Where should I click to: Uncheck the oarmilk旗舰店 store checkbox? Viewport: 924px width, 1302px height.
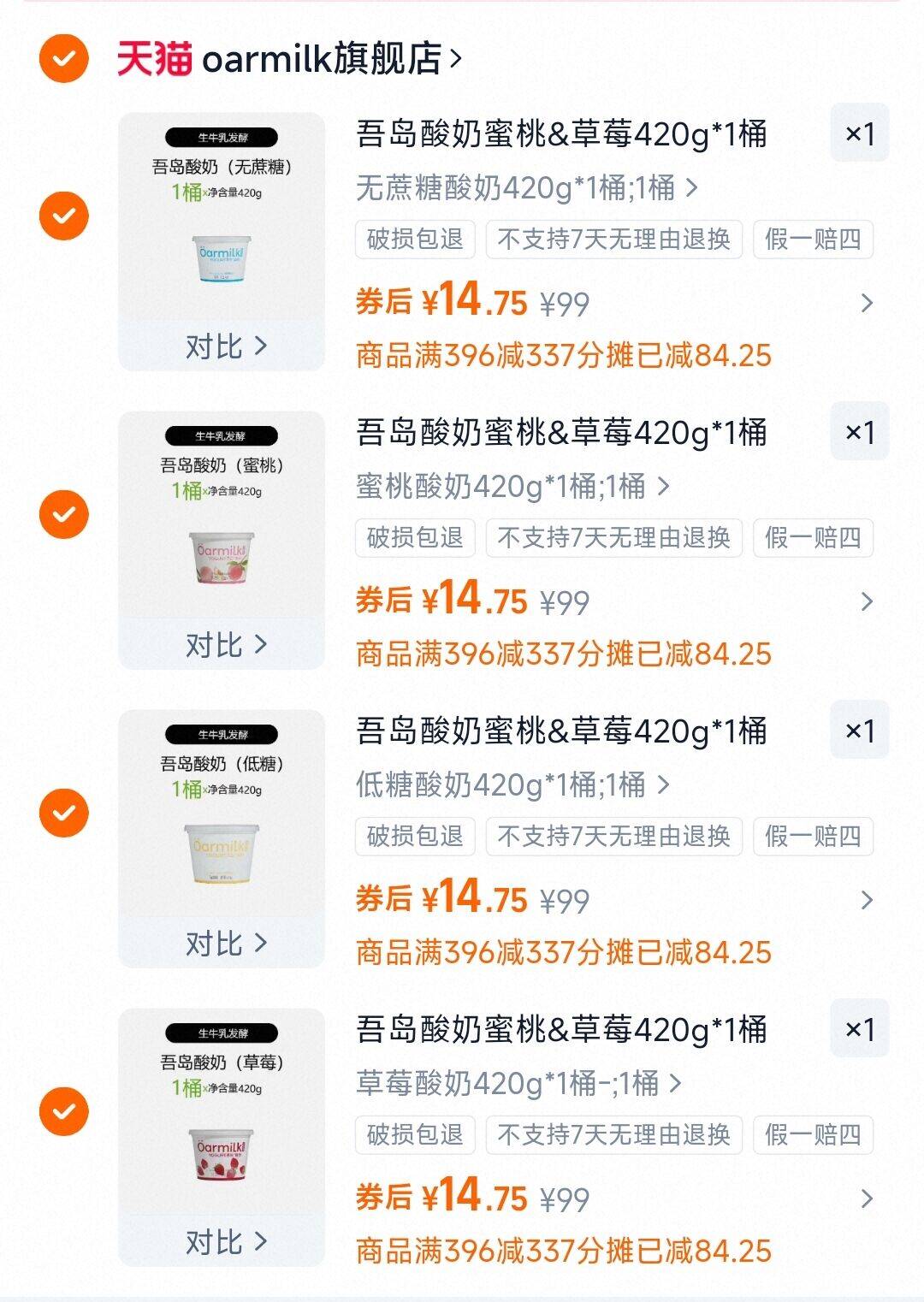[x=63, y=59]
